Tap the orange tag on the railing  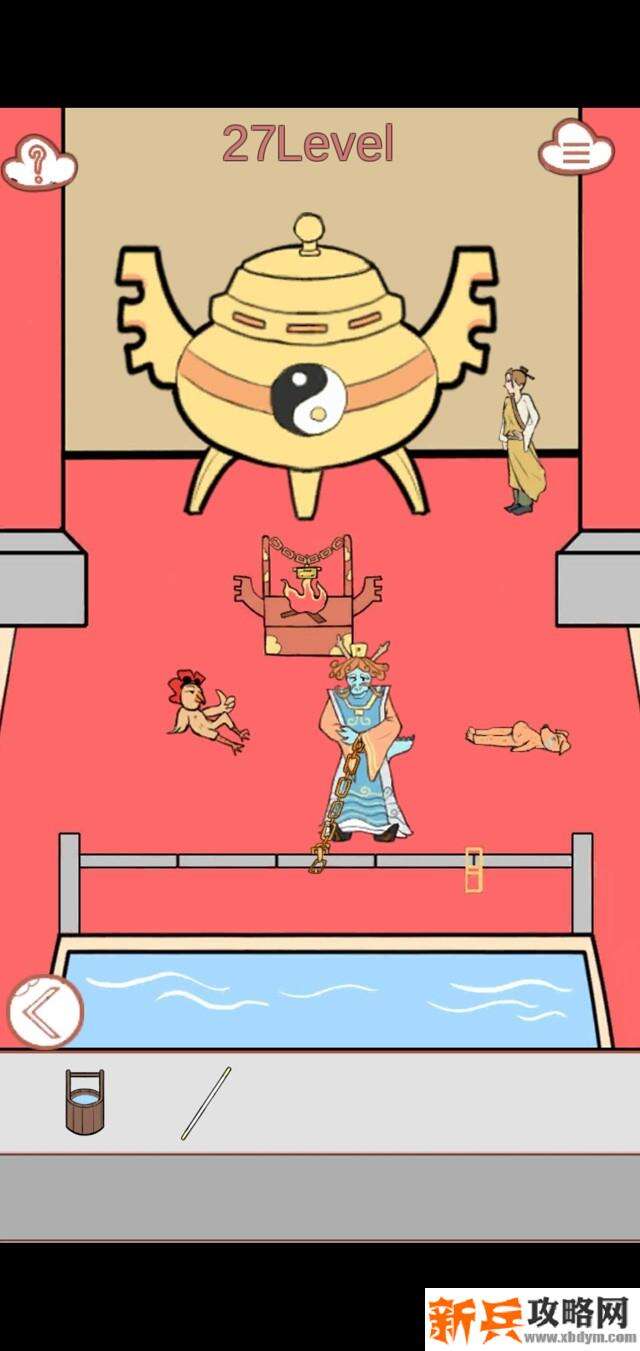pos(473,869)
